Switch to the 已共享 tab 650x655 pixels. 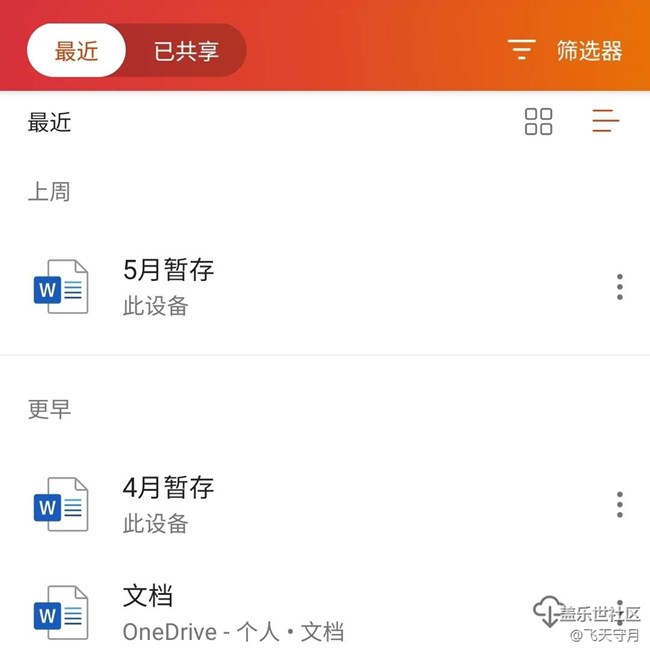tap(186, 51)
